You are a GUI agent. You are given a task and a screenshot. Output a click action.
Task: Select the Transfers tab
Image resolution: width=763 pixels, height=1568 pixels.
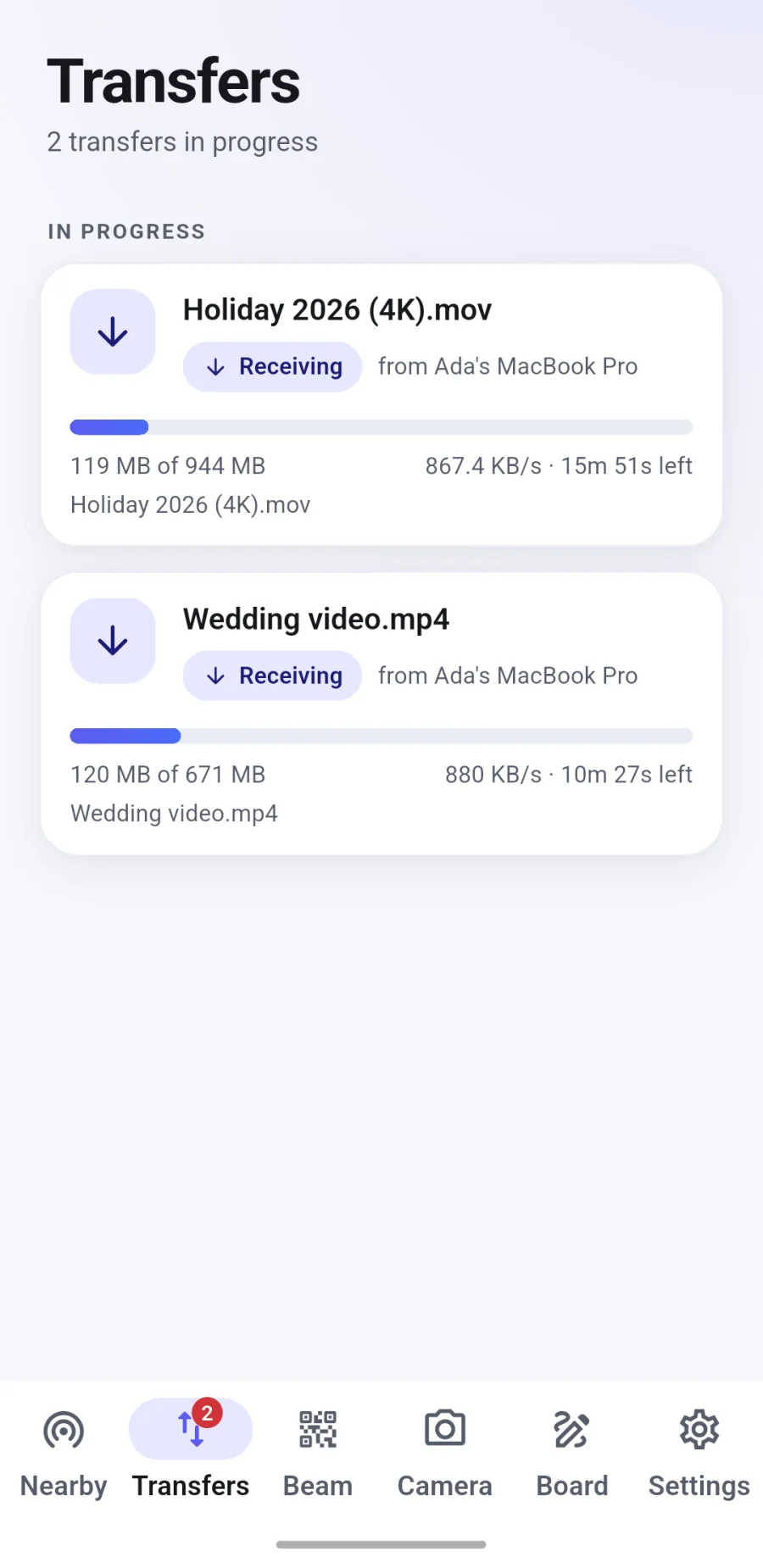click(x=191, y=1452)
